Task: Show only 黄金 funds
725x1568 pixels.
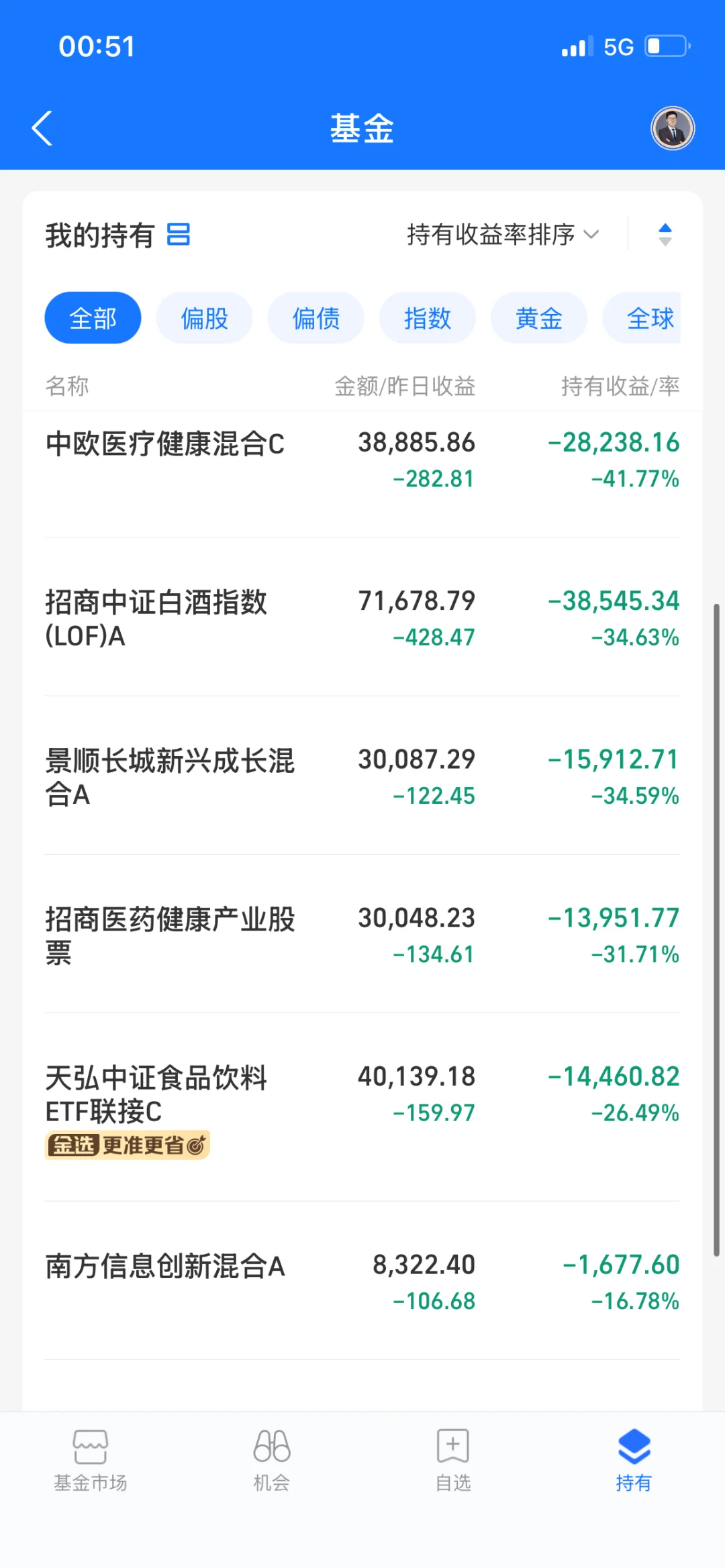Action: click(538, 318)
